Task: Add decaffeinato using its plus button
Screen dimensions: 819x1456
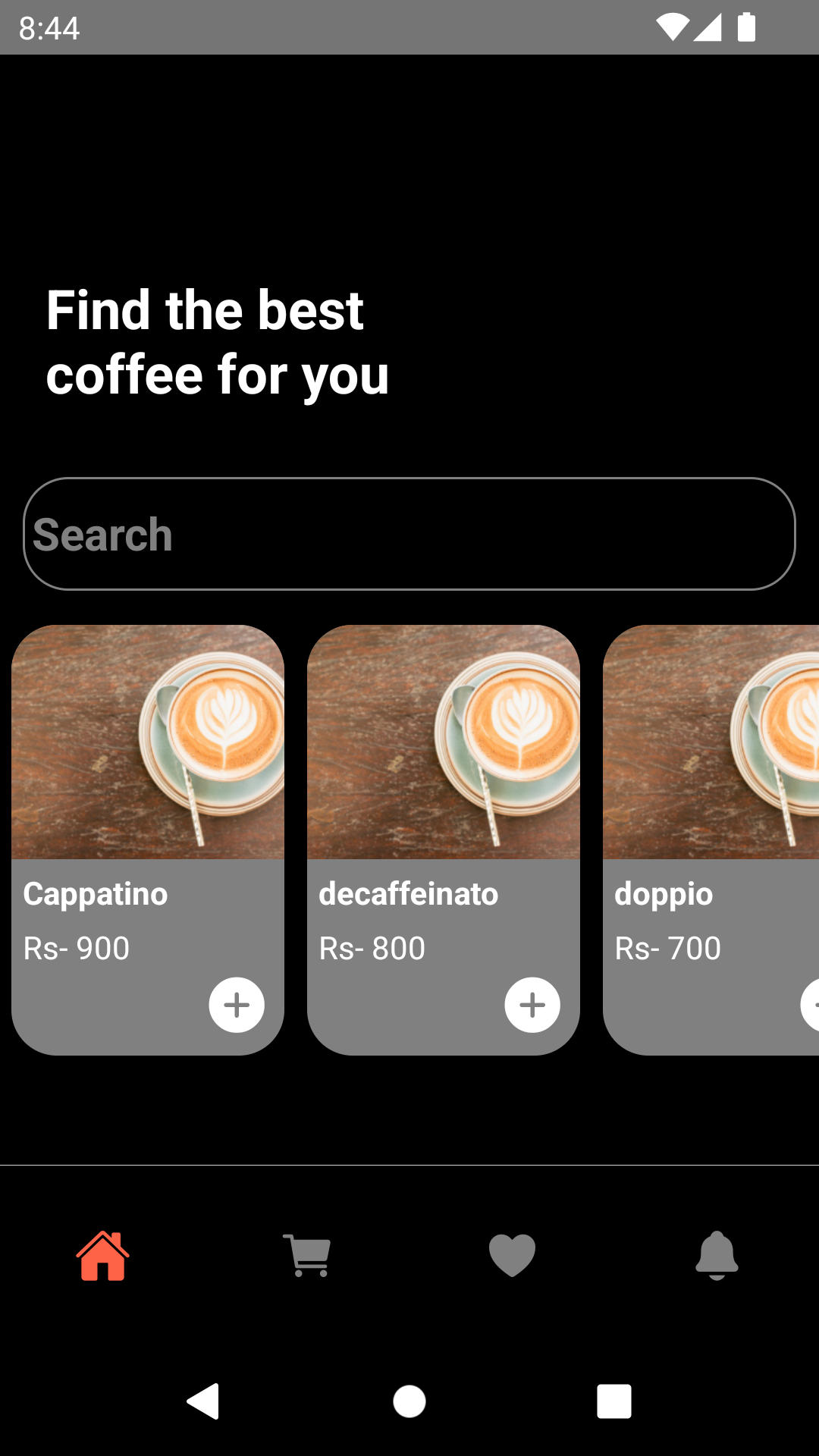Action: point(532,1005)
